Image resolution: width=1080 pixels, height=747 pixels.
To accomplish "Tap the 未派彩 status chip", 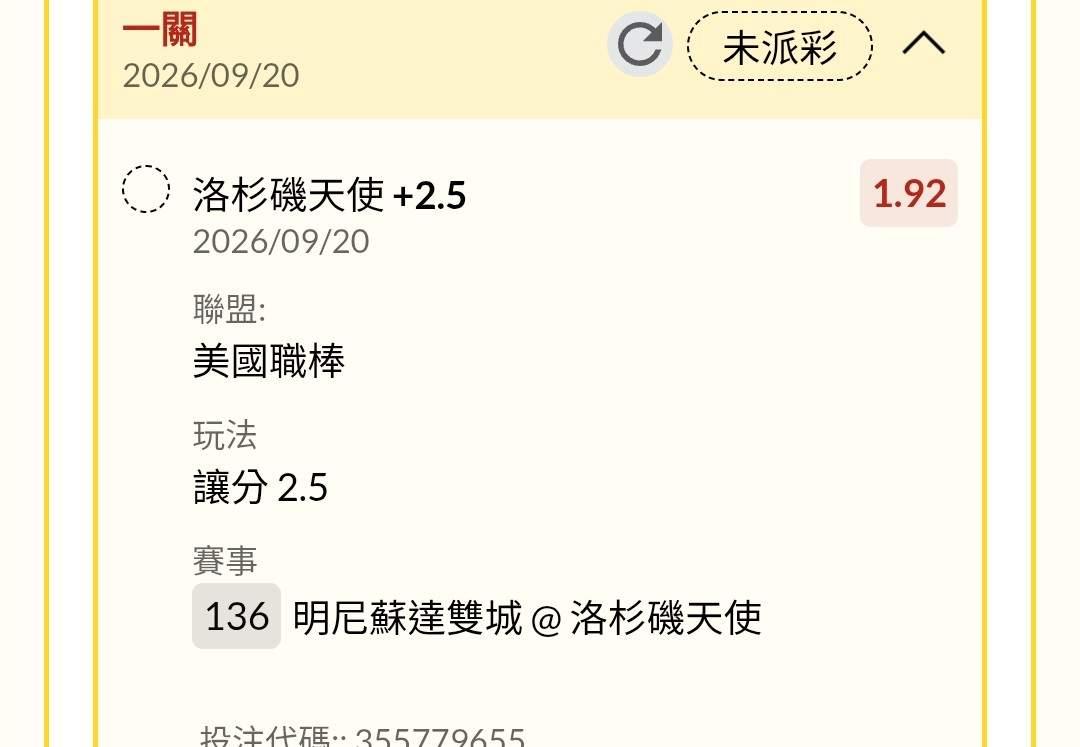I will click(x=780, y=46).
